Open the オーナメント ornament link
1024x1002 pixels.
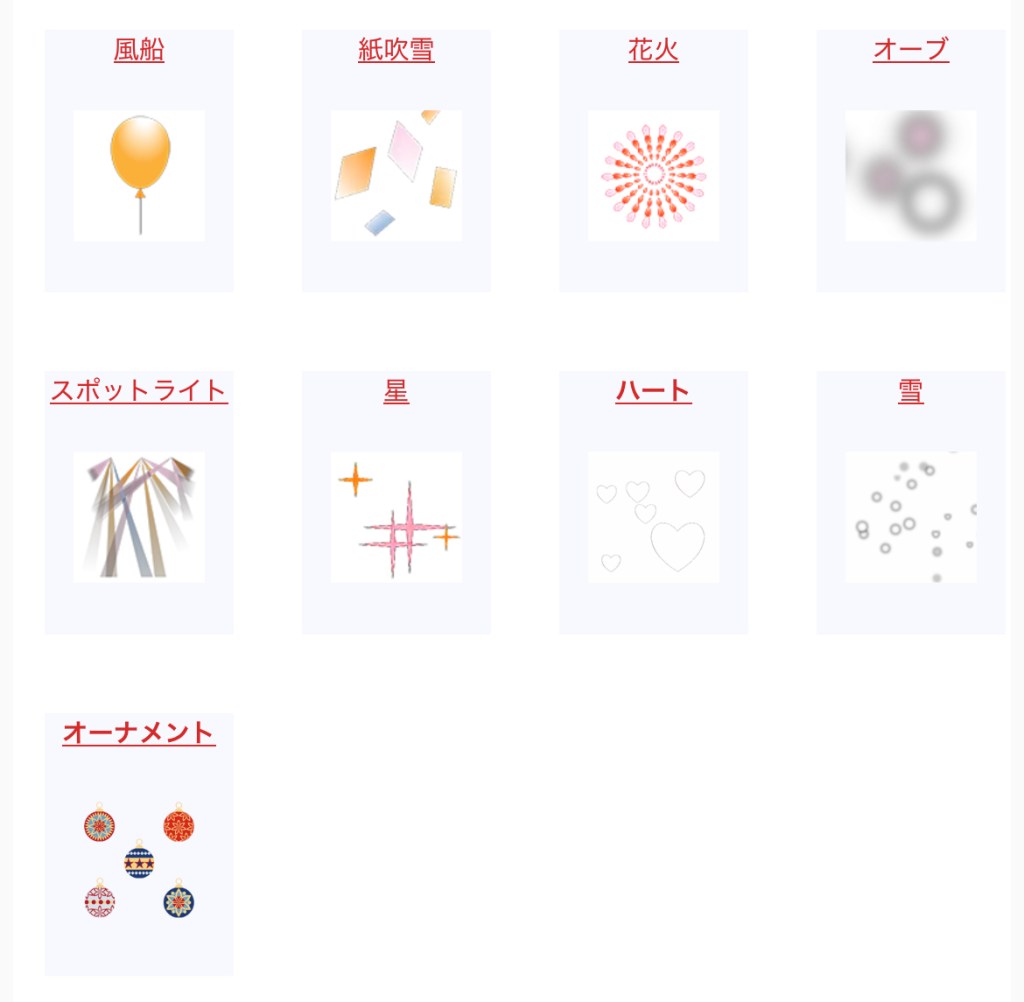(x=139, y=733)
